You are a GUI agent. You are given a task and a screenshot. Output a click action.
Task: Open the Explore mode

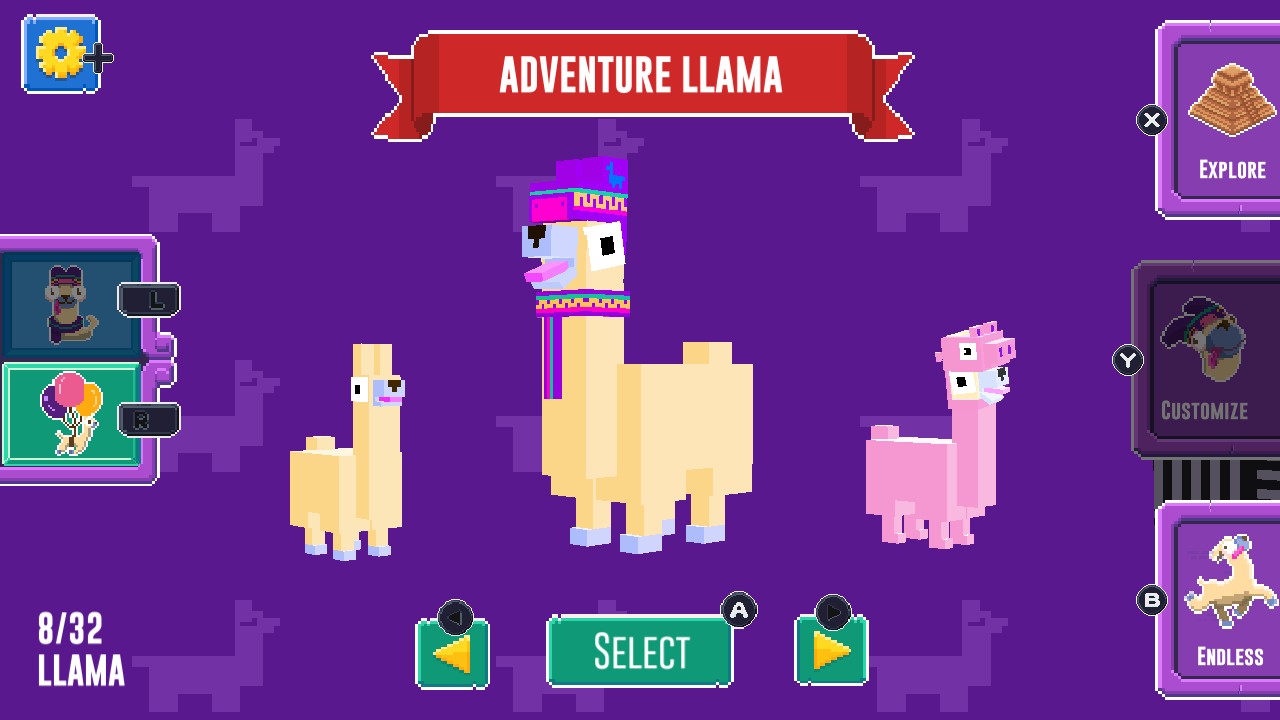(x=1230, y=119)
